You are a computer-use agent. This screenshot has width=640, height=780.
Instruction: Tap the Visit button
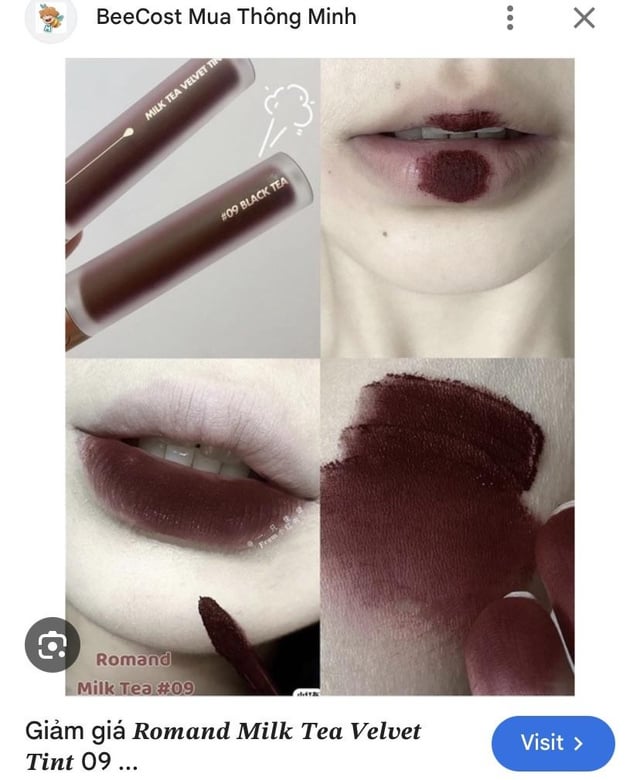[553, 743]
